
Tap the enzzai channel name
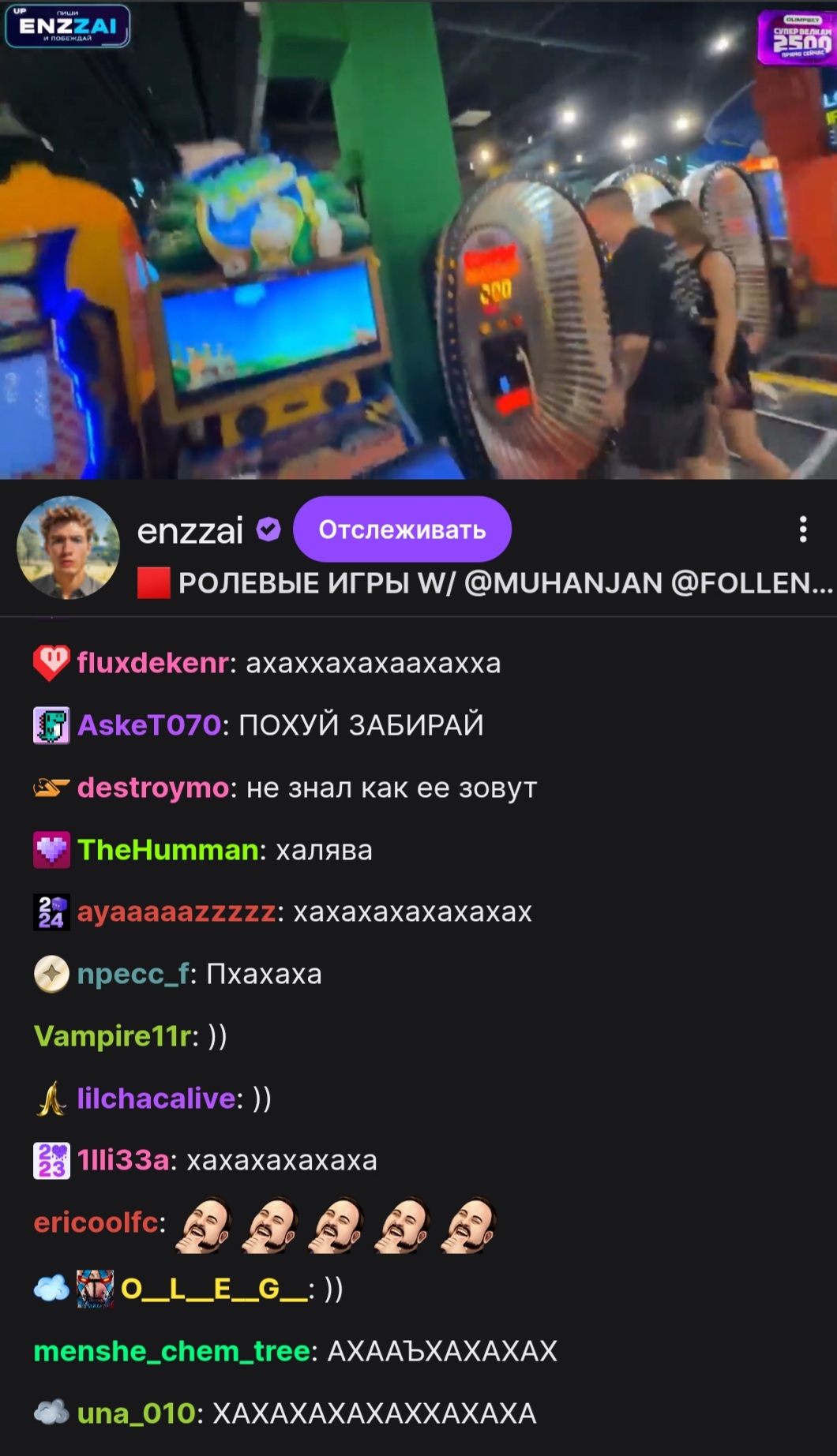(x=190, y=530)
